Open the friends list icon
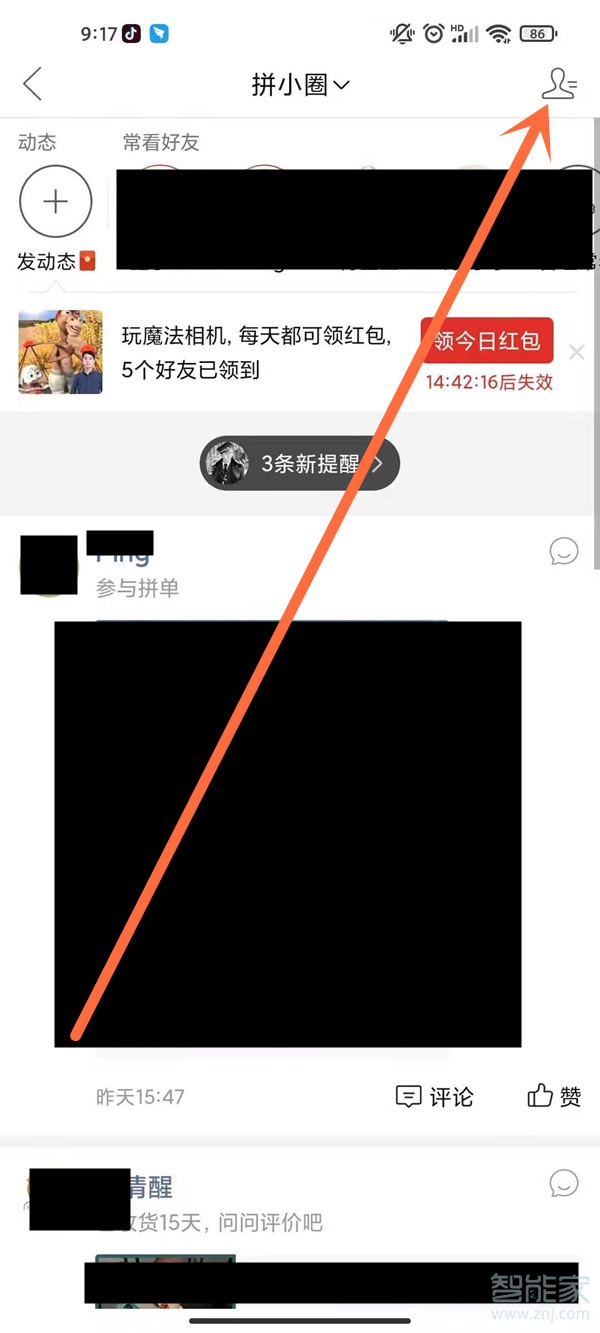The width and height of the screenshot is (600, 1333). [559, 84]
